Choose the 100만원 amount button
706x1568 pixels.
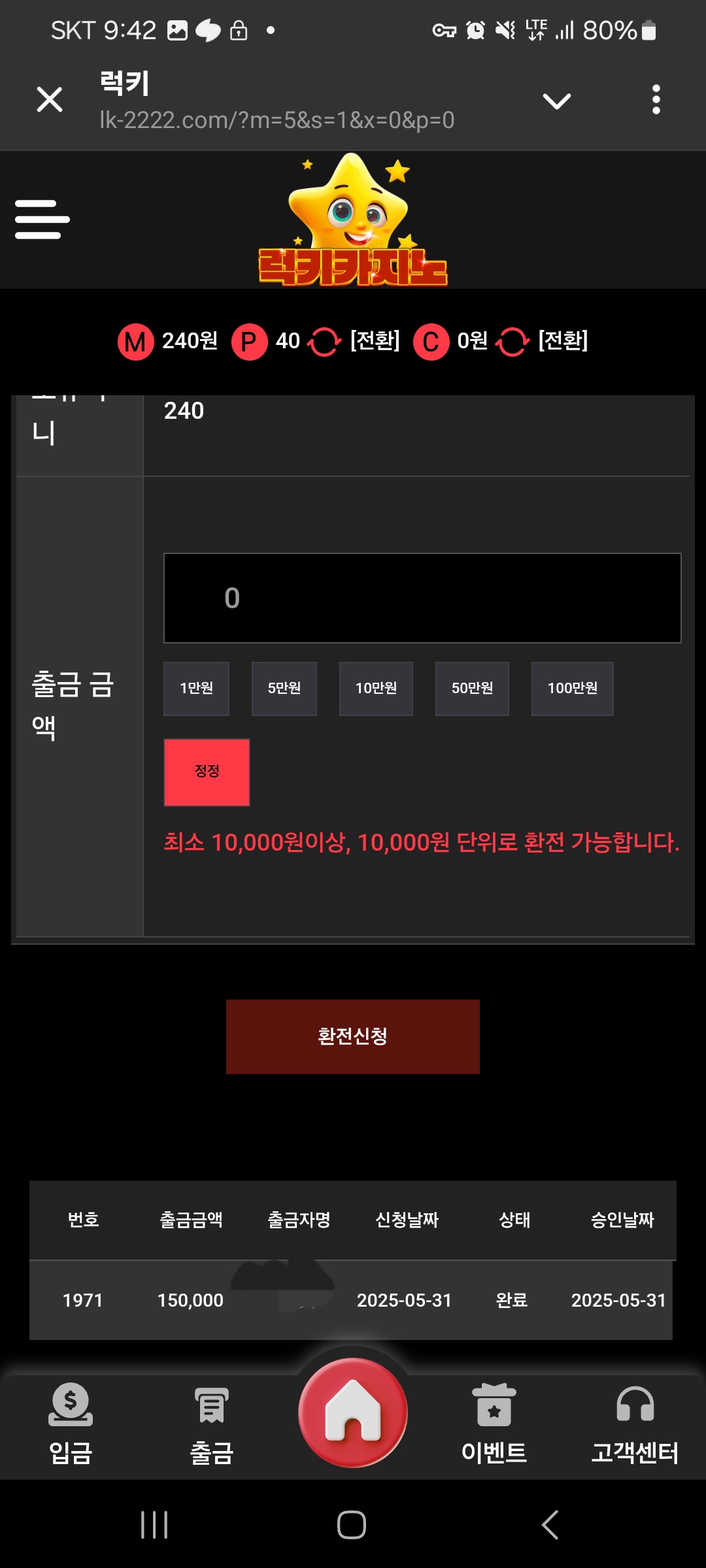572,689
